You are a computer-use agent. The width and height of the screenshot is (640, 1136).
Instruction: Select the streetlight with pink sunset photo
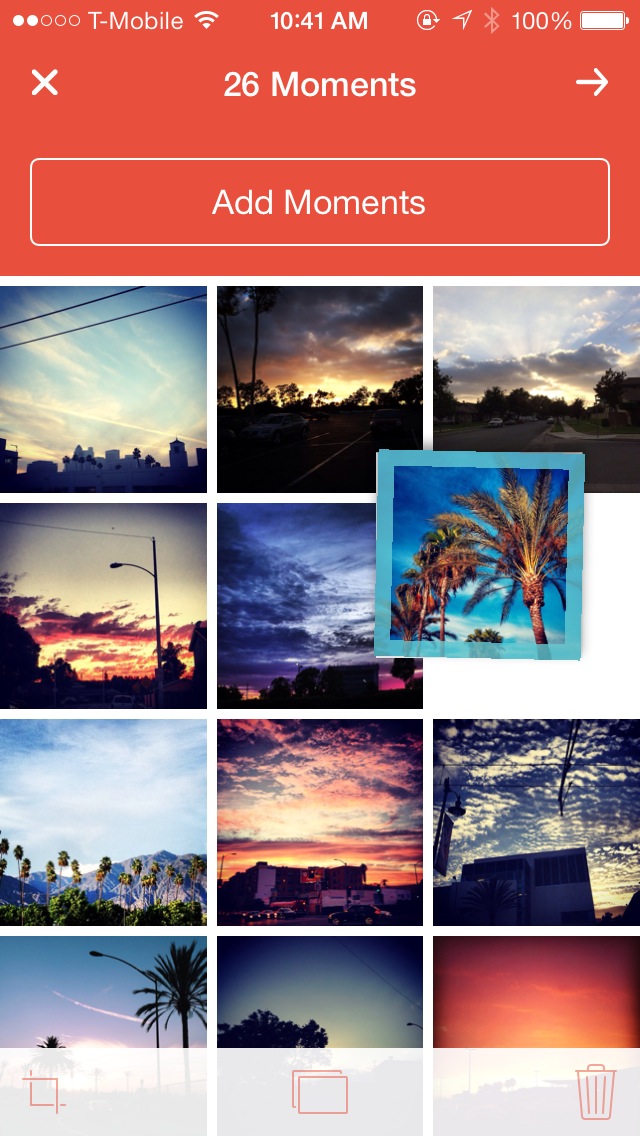pyautogui.click(x=103, y=605)
